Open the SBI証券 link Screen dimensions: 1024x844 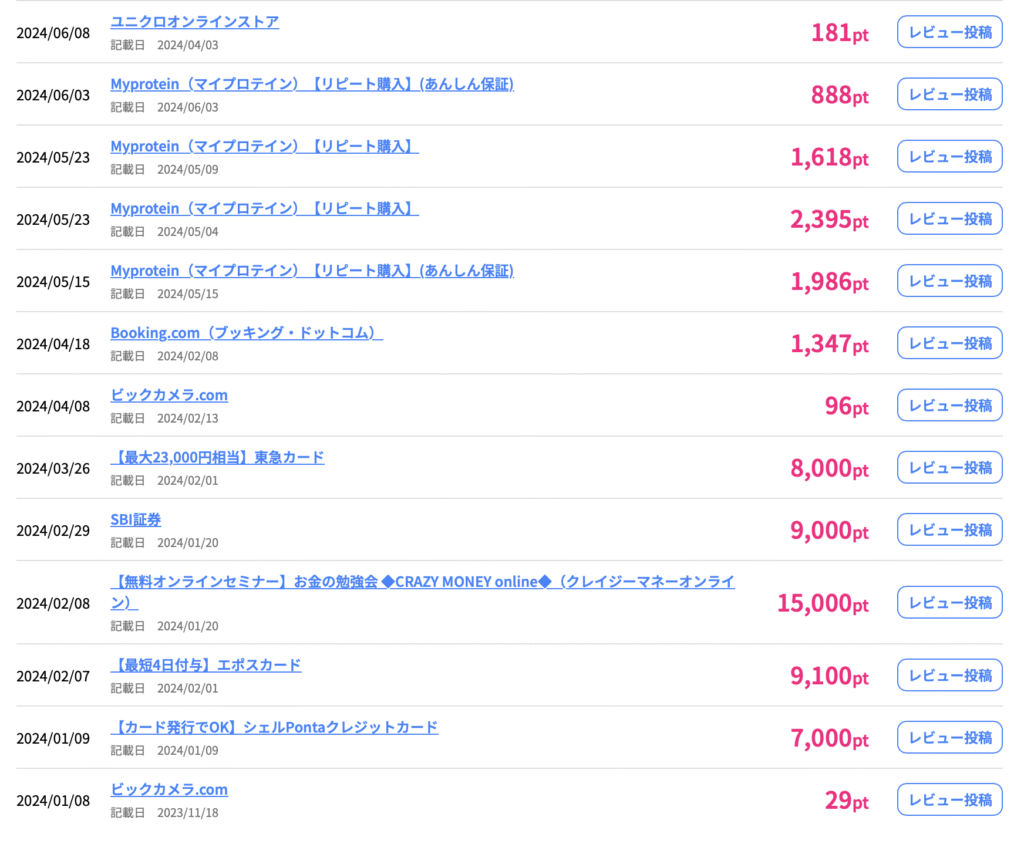(x=135, y=519)
